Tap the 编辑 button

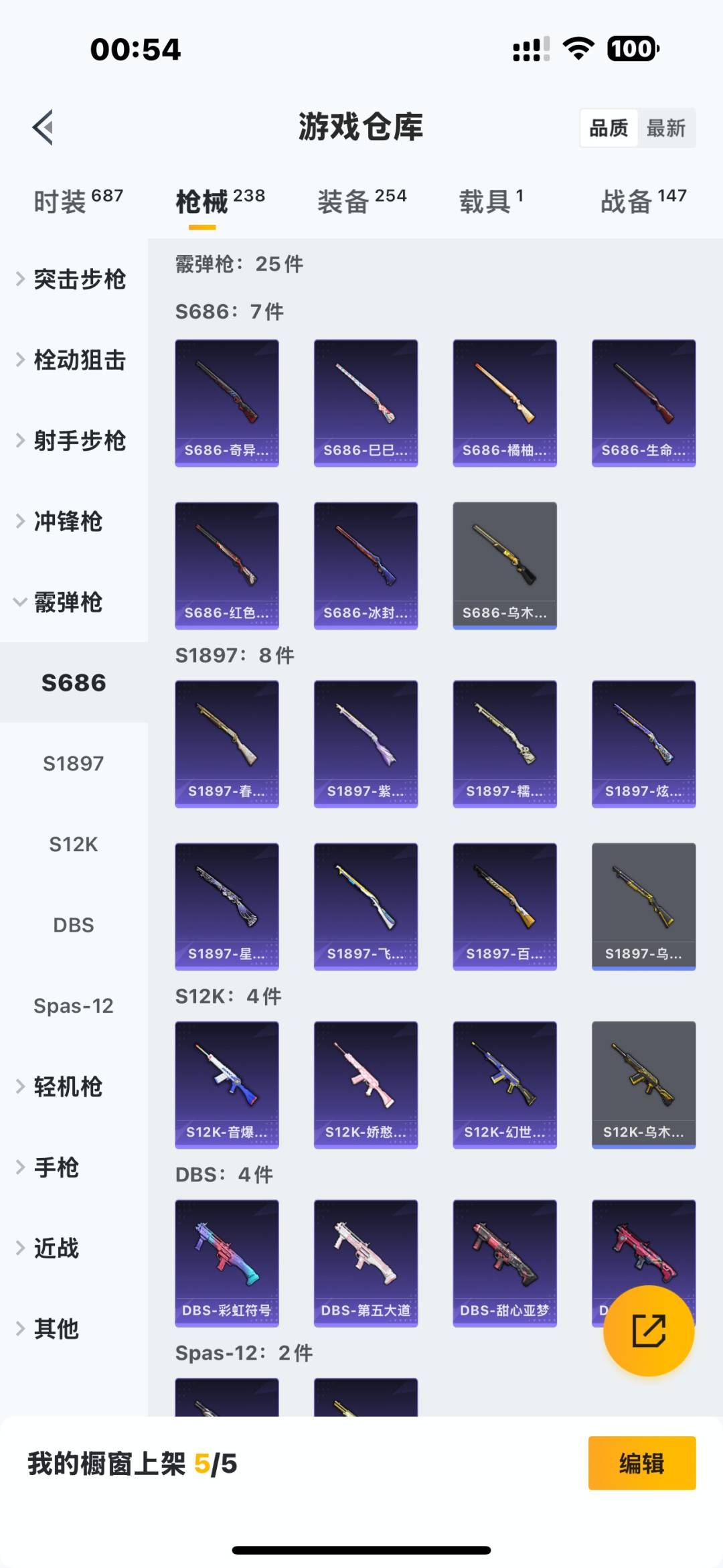(x=641, y=1464)
